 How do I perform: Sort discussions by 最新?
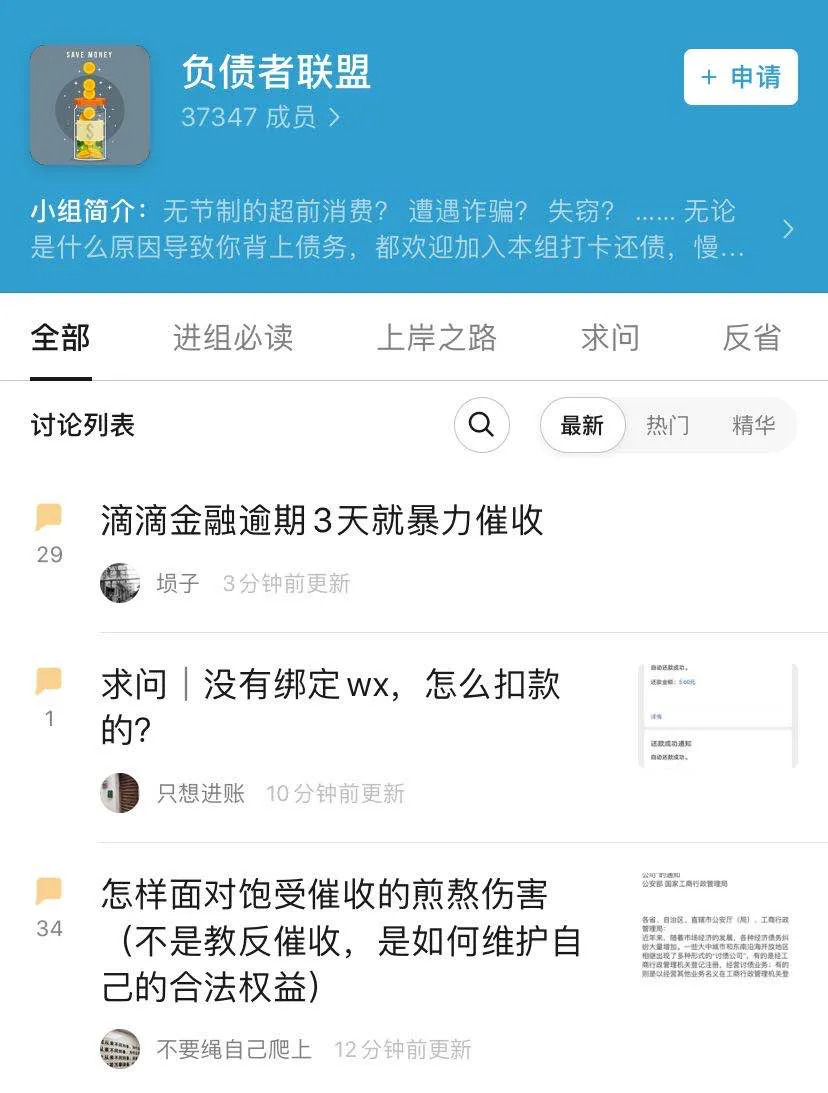tap(582, 425)
